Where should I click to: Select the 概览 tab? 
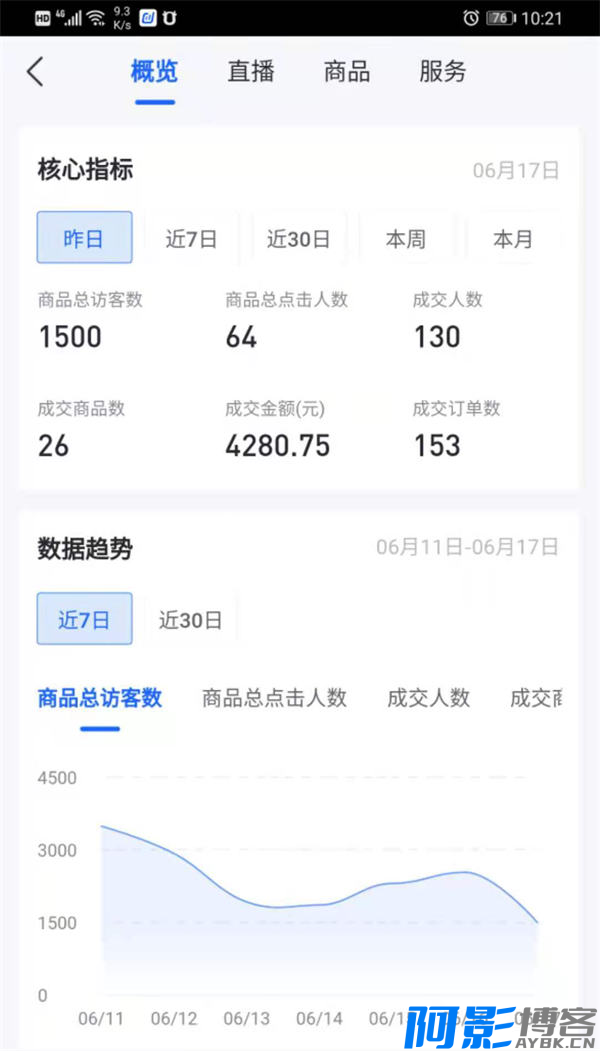[154, 72]
